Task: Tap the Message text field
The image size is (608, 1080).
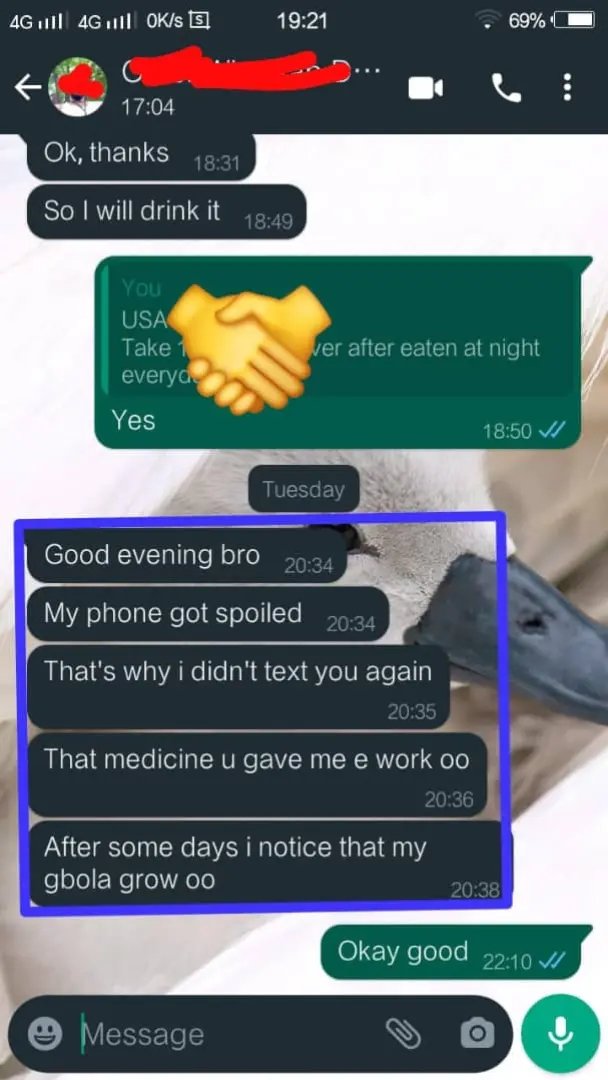Action: [220, 1034]
